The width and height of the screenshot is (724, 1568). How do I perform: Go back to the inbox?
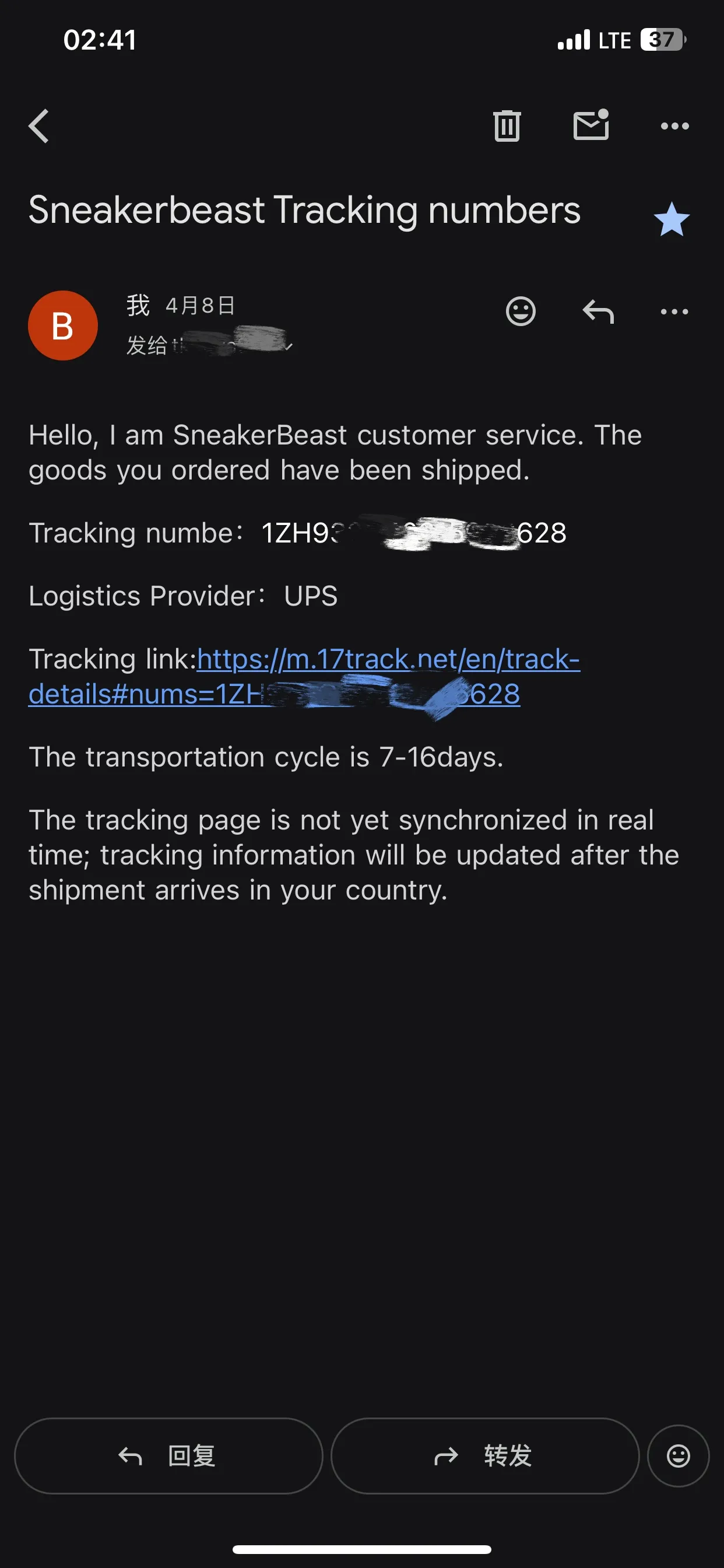(x=39, y=126)
